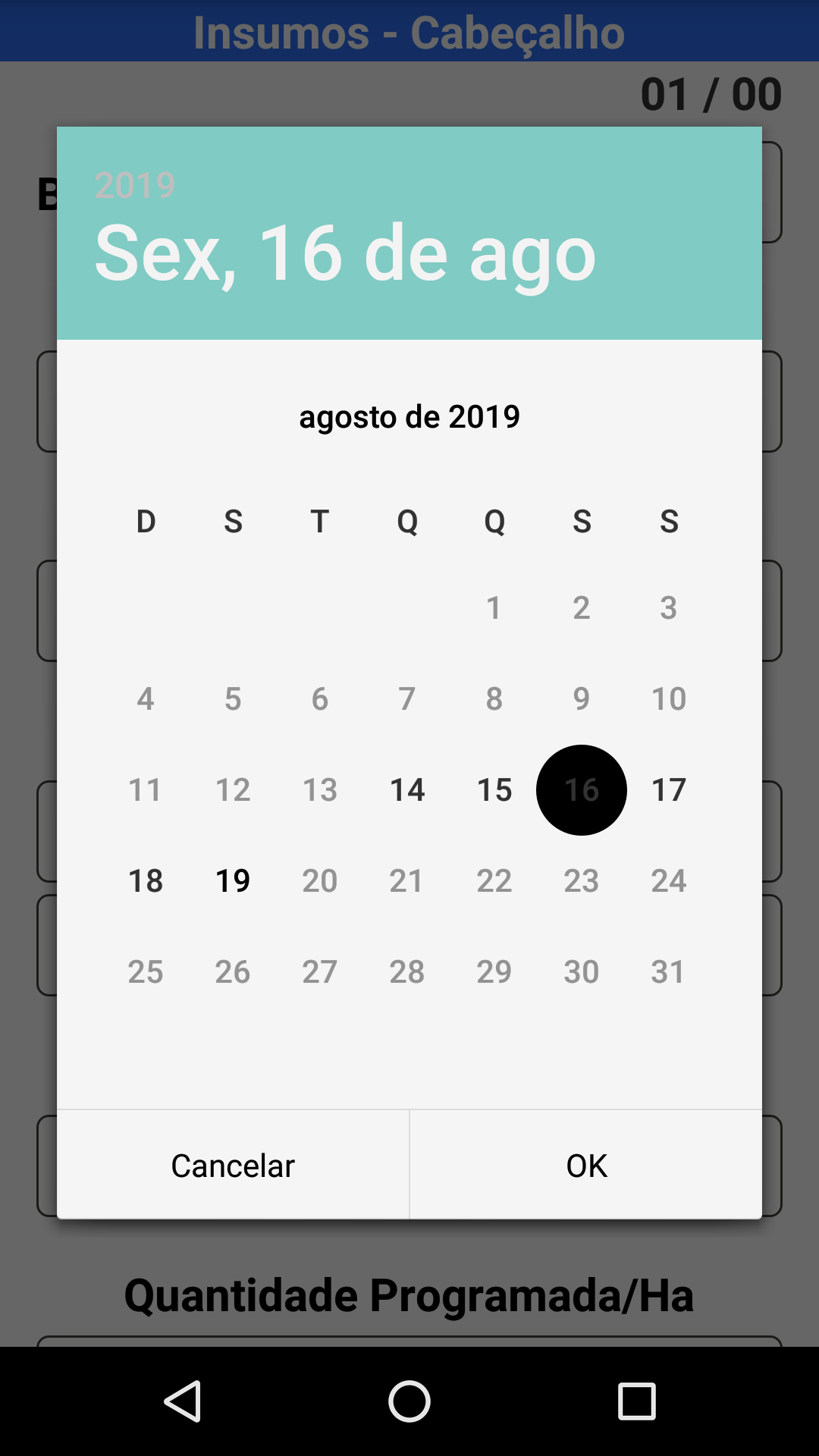Select day 18 in the calendar
This screenshot has height=1456, width=819.
pyautogui.click(x=146, y=880)
